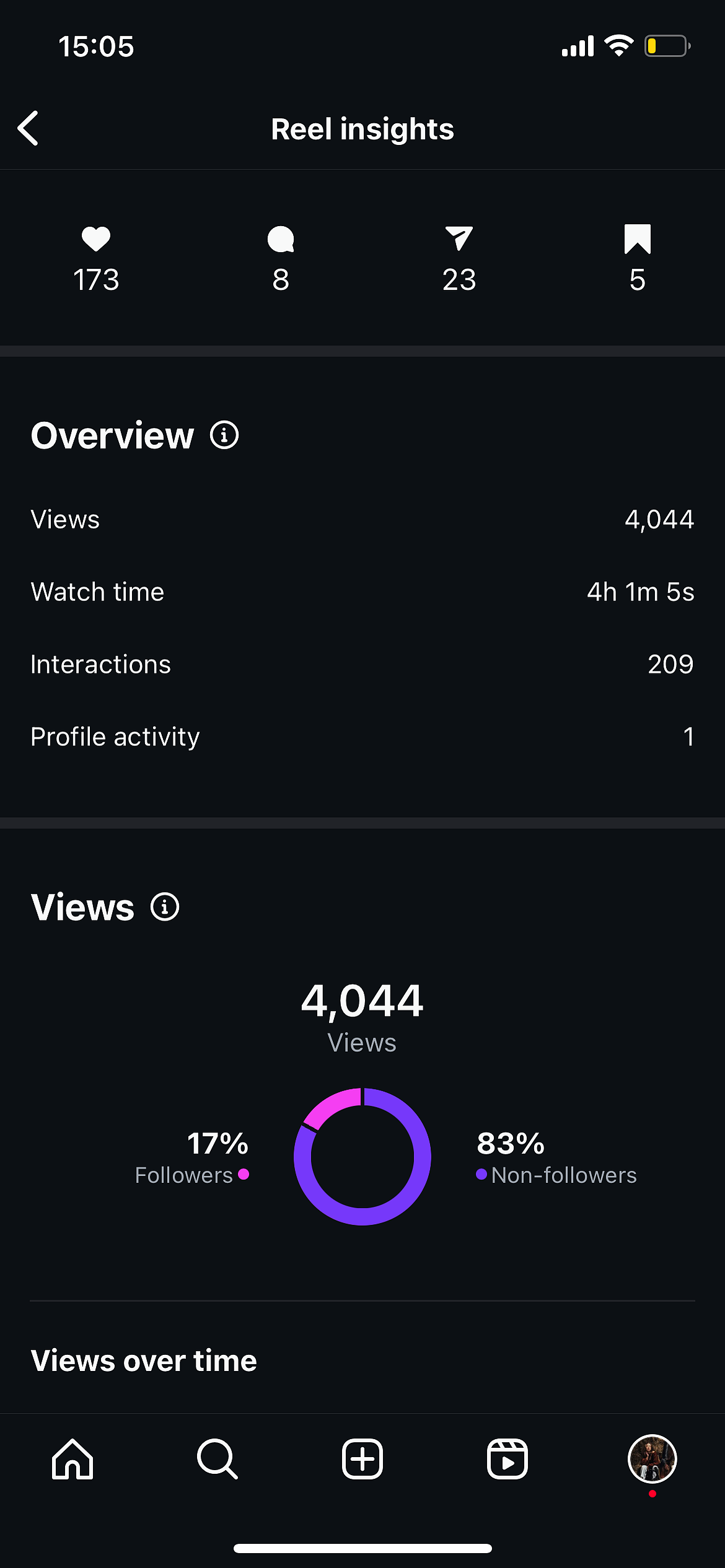This screenshot has height=1568, width=725.
Task: Open the profile tab avatar
Action: coord(652,1459)
